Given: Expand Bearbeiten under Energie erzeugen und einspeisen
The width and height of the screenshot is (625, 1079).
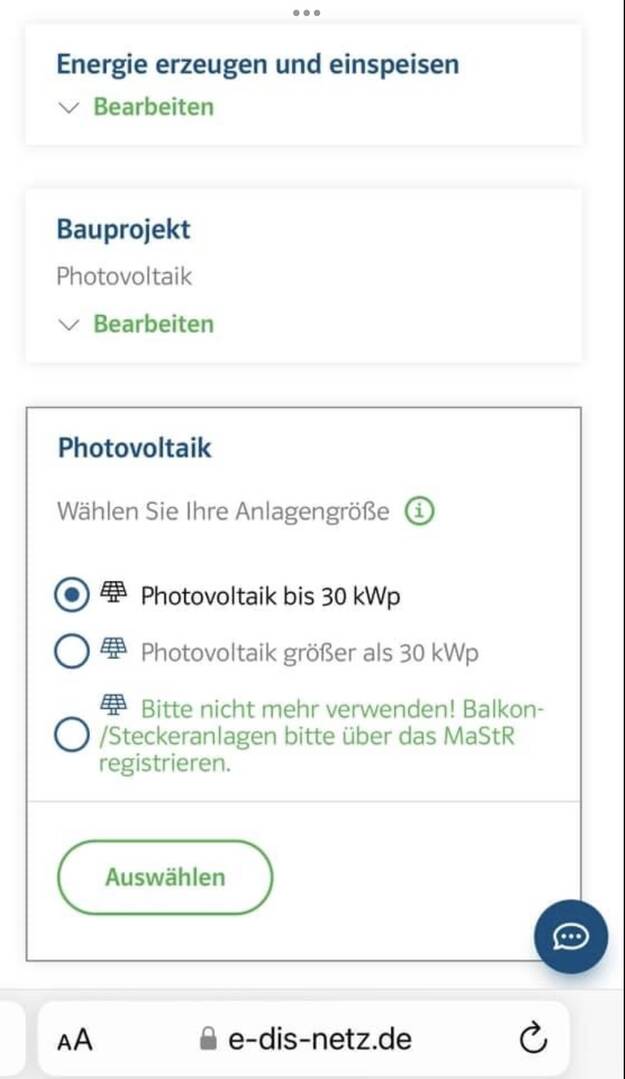Looking at the screenshot, I should [136, 107].
